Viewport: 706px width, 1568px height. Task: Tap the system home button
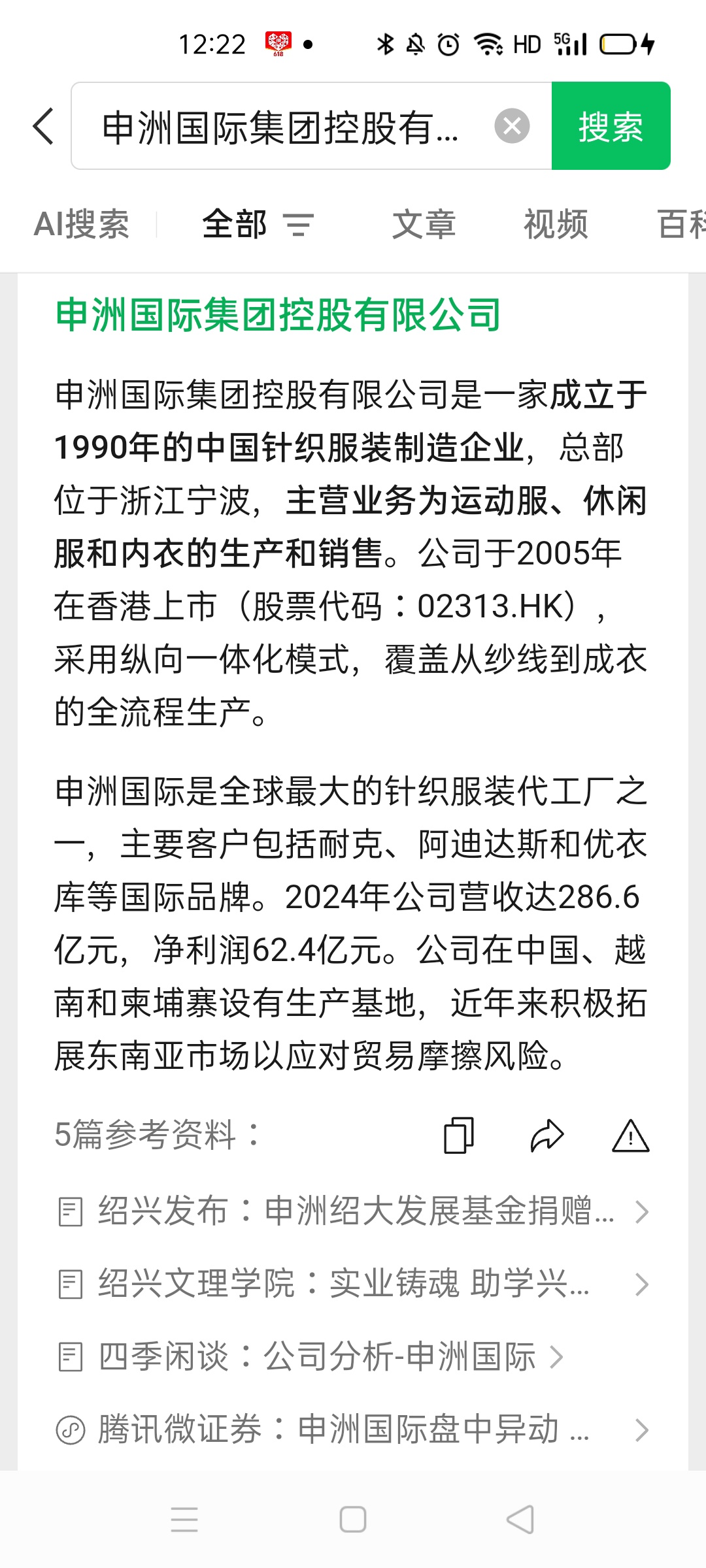[x=353, y=1519]
